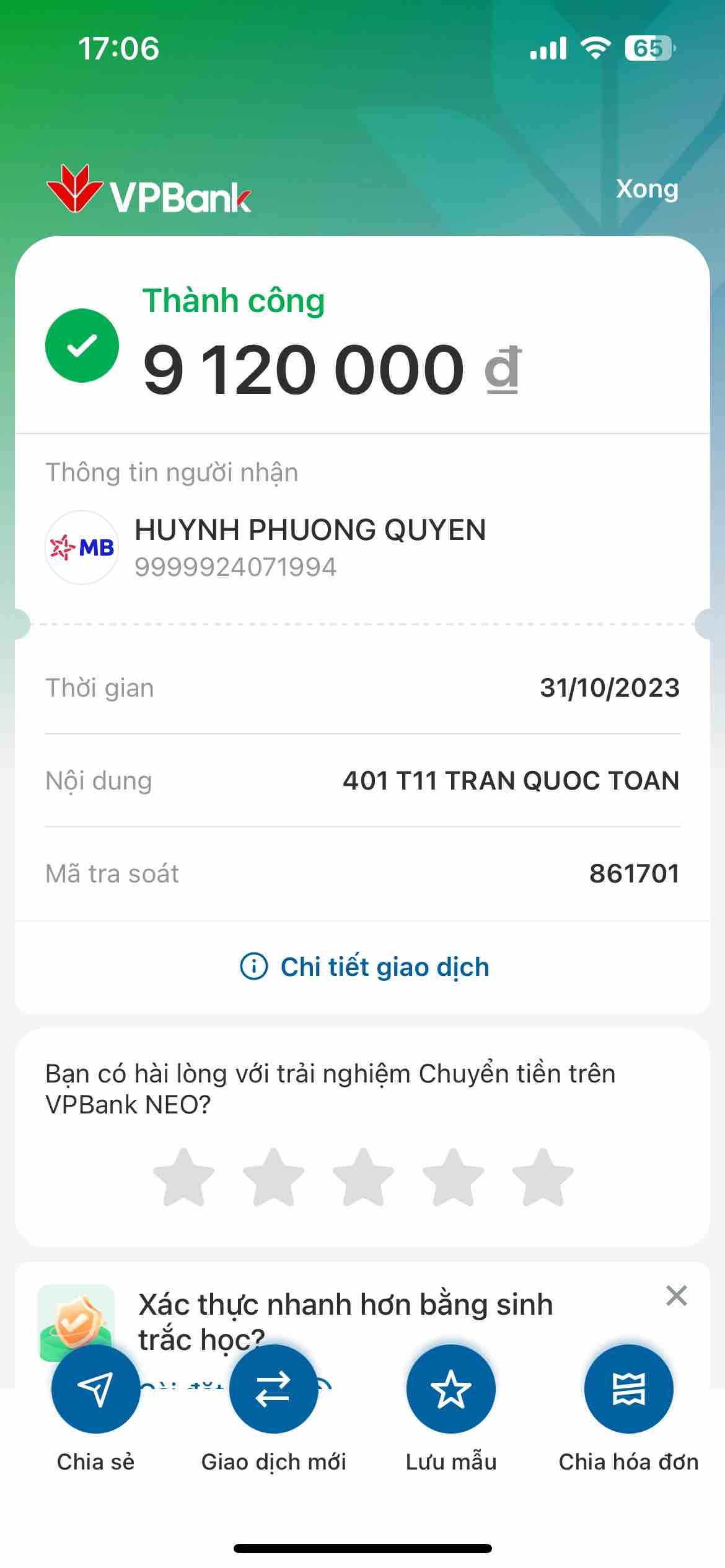The height and width of the screenshot is (1568, 725).
Task: Tap Xong to finish
Action: 646,189
